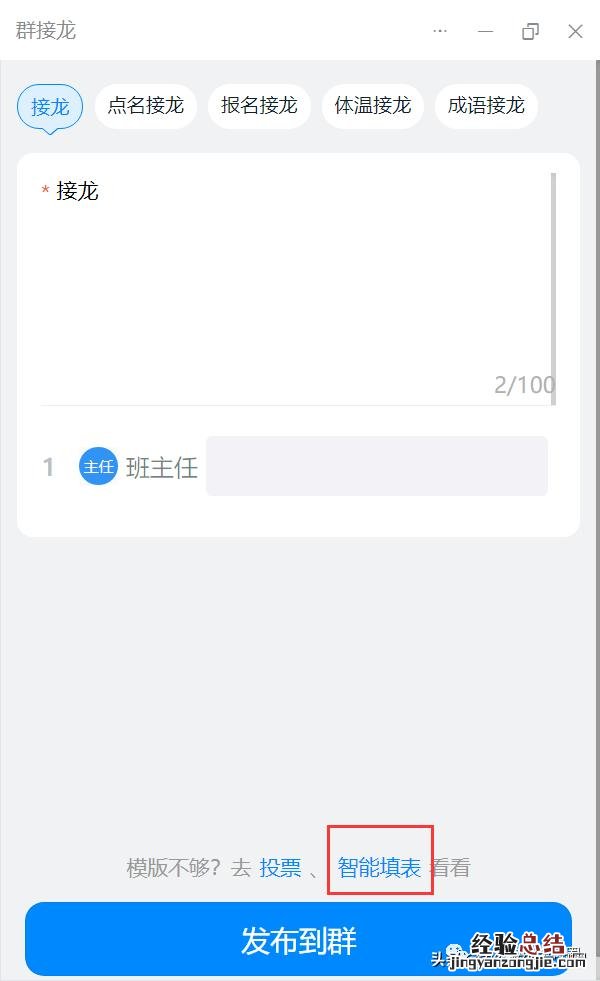Open the three-dot more options menu
Image resolution: width=600 pixels, height=981 pixels.
pyautogui.click(x=440, y=31)
